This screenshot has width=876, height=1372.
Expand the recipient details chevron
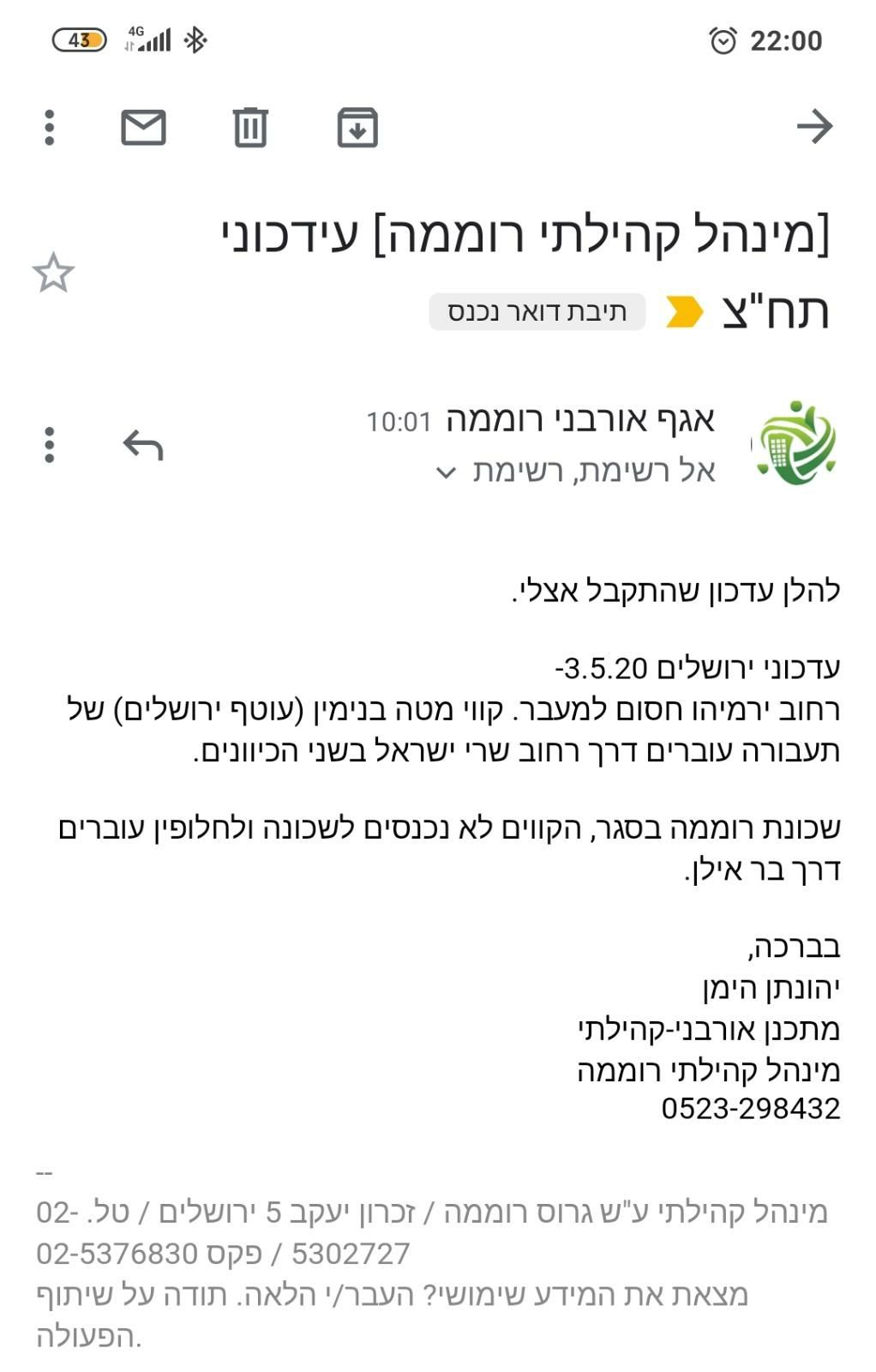[445, 472]
